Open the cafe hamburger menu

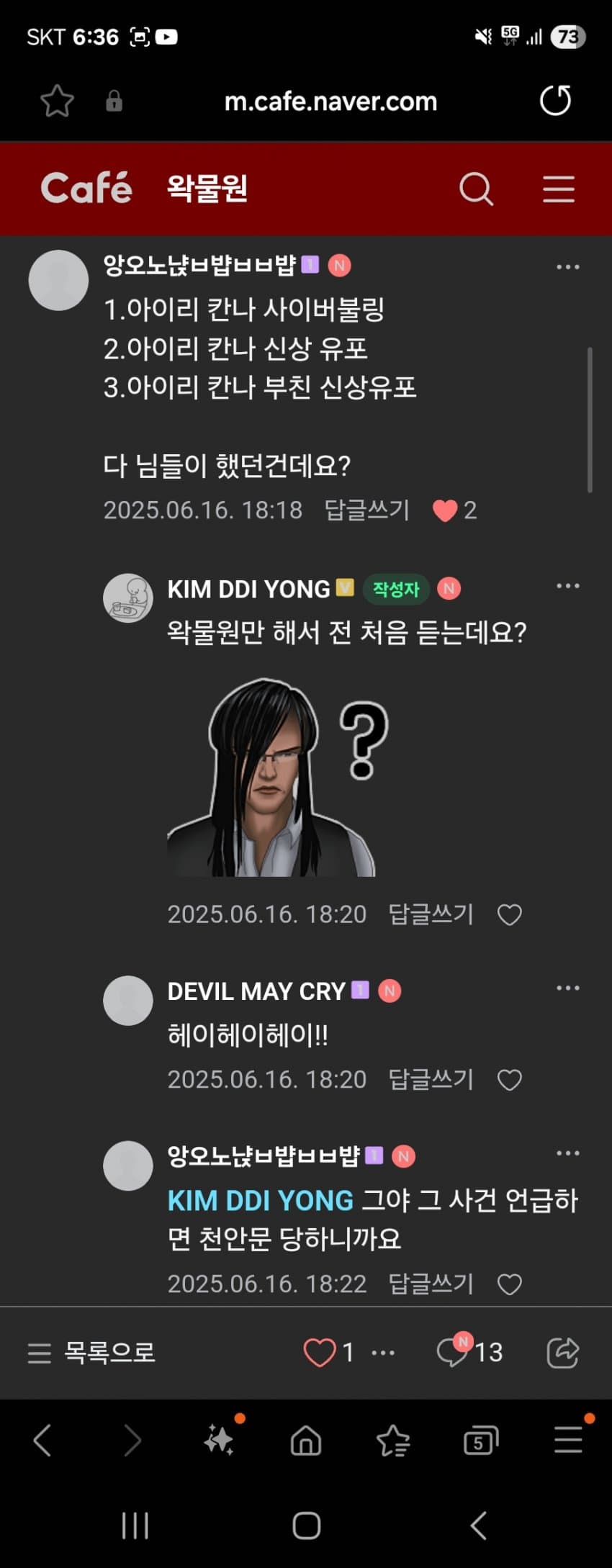pos(559,189)
